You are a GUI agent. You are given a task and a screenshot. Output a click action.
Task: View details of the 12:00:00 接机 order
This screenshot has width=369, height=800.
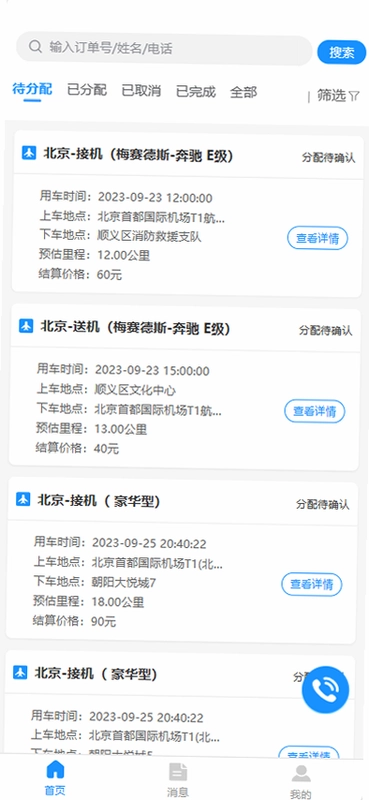pyautogui.click(x=317, y=238)
